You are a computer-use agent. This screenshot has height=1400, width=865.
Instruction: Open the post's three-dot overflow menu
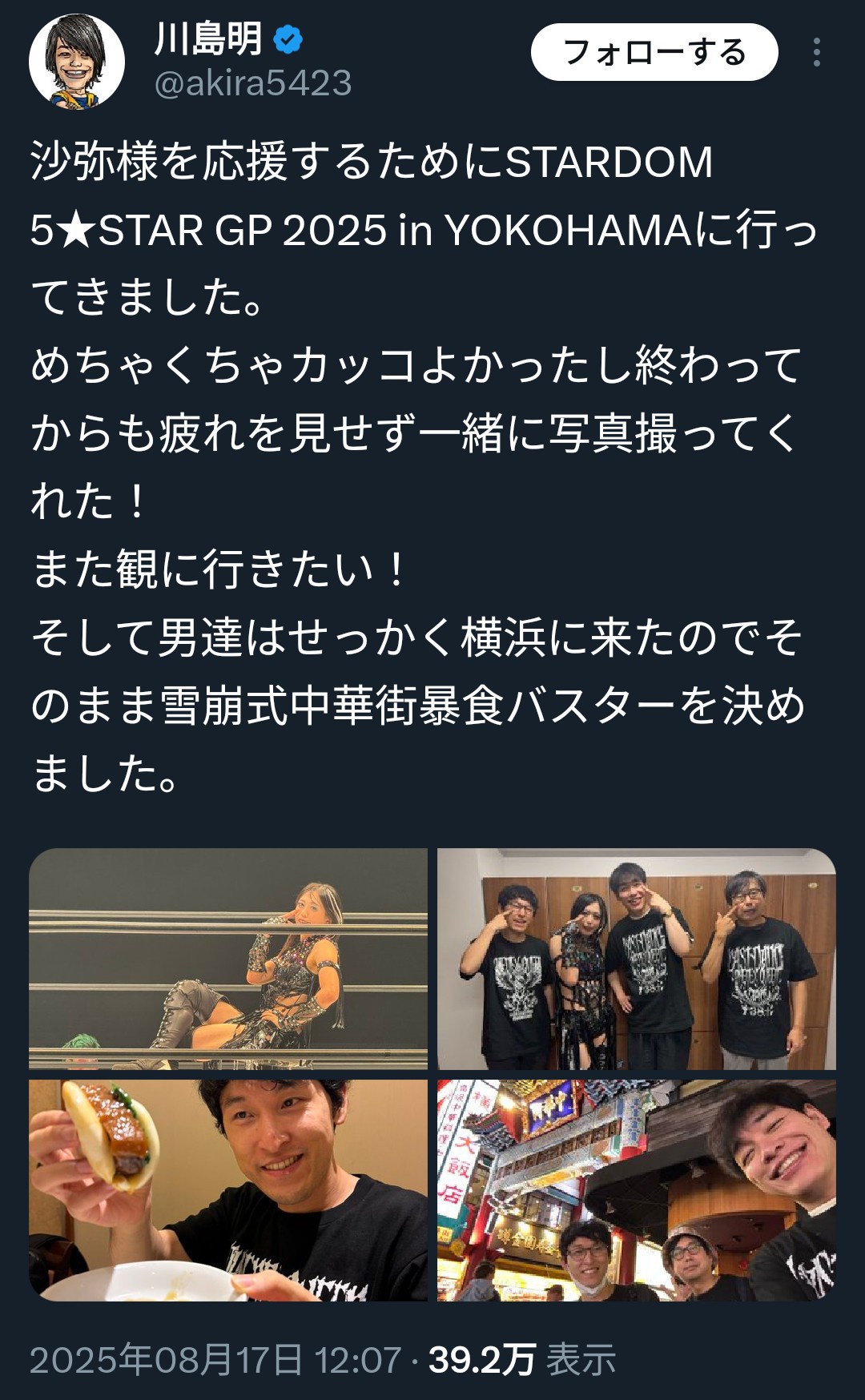click(x=816, y=52)
